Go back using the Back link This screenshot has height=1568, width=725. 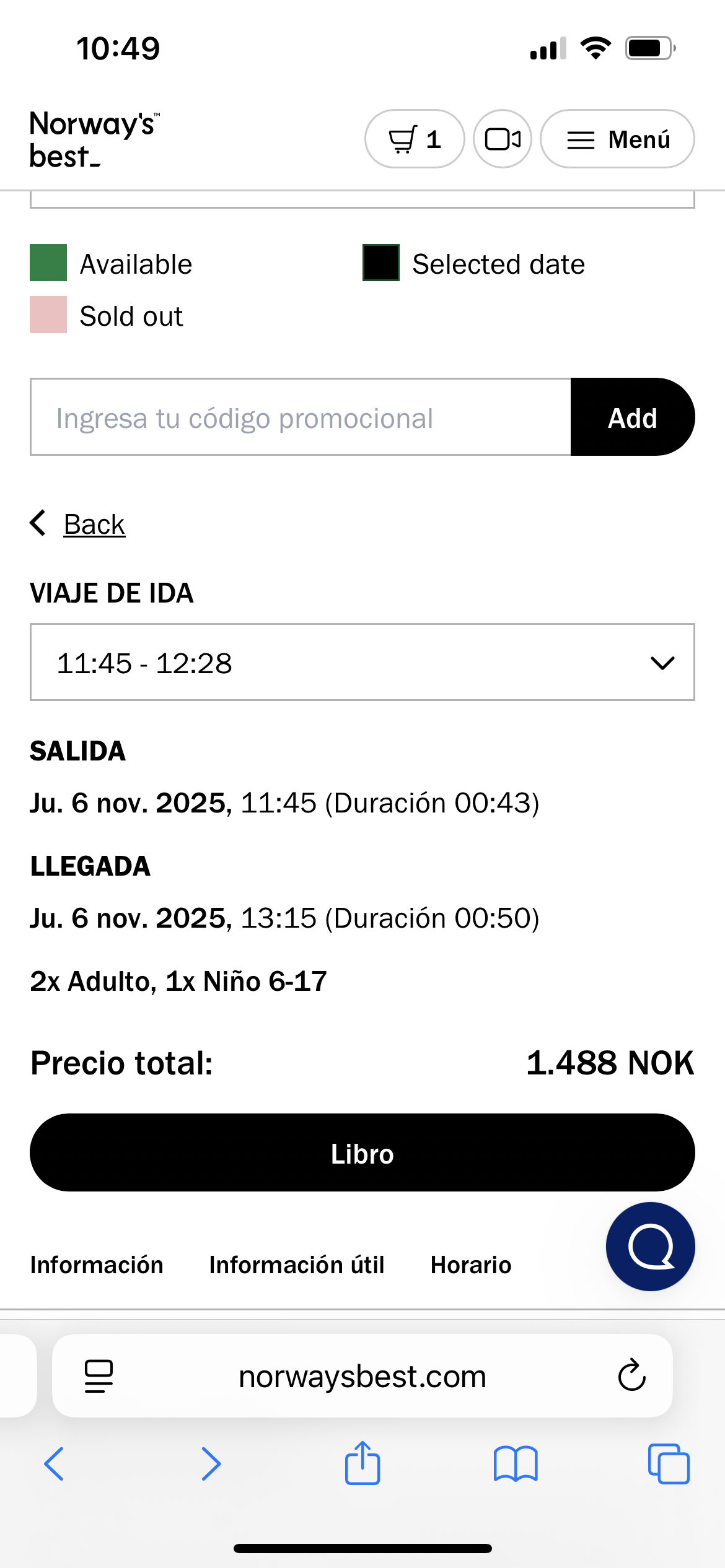tap(94, 525)
